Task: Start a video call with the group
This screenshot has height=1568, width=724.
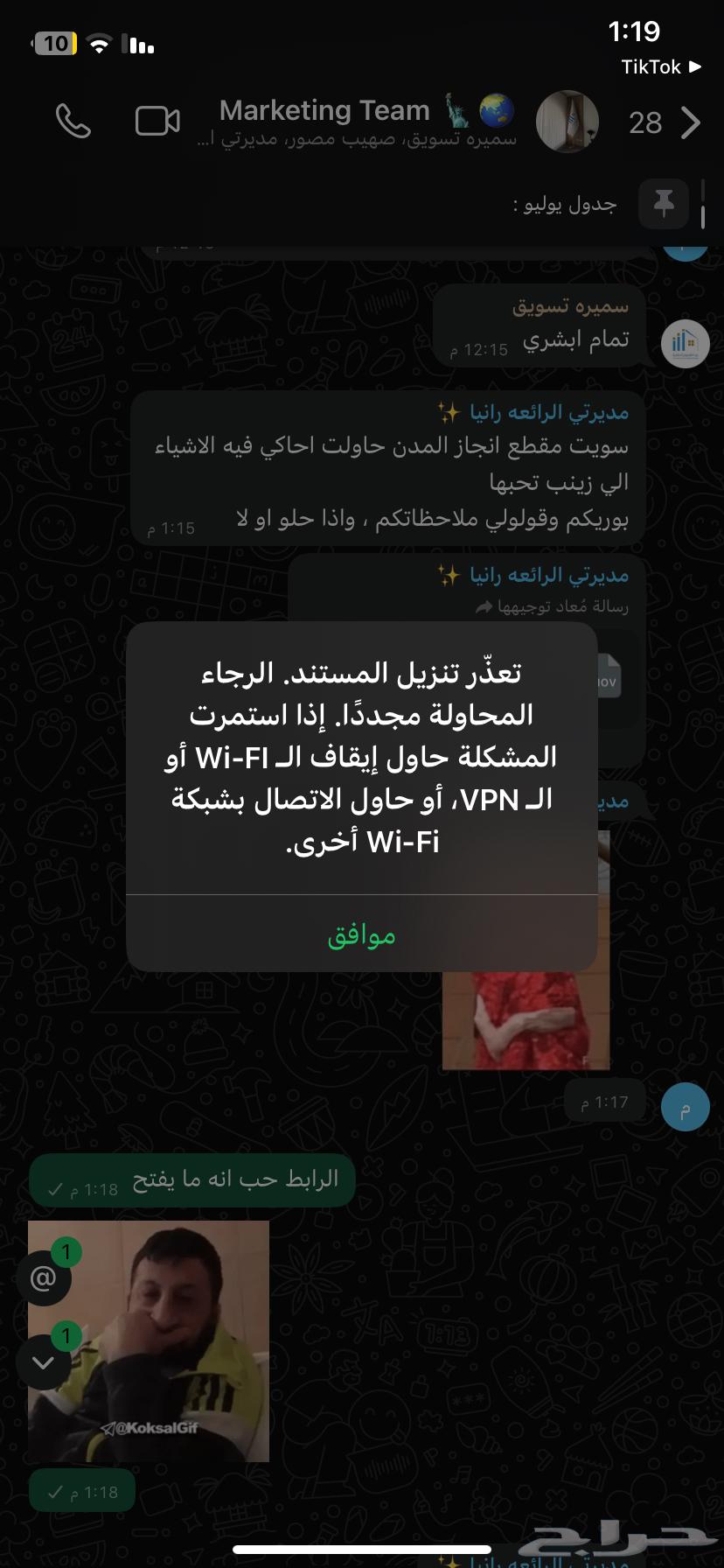Action: 157,122
